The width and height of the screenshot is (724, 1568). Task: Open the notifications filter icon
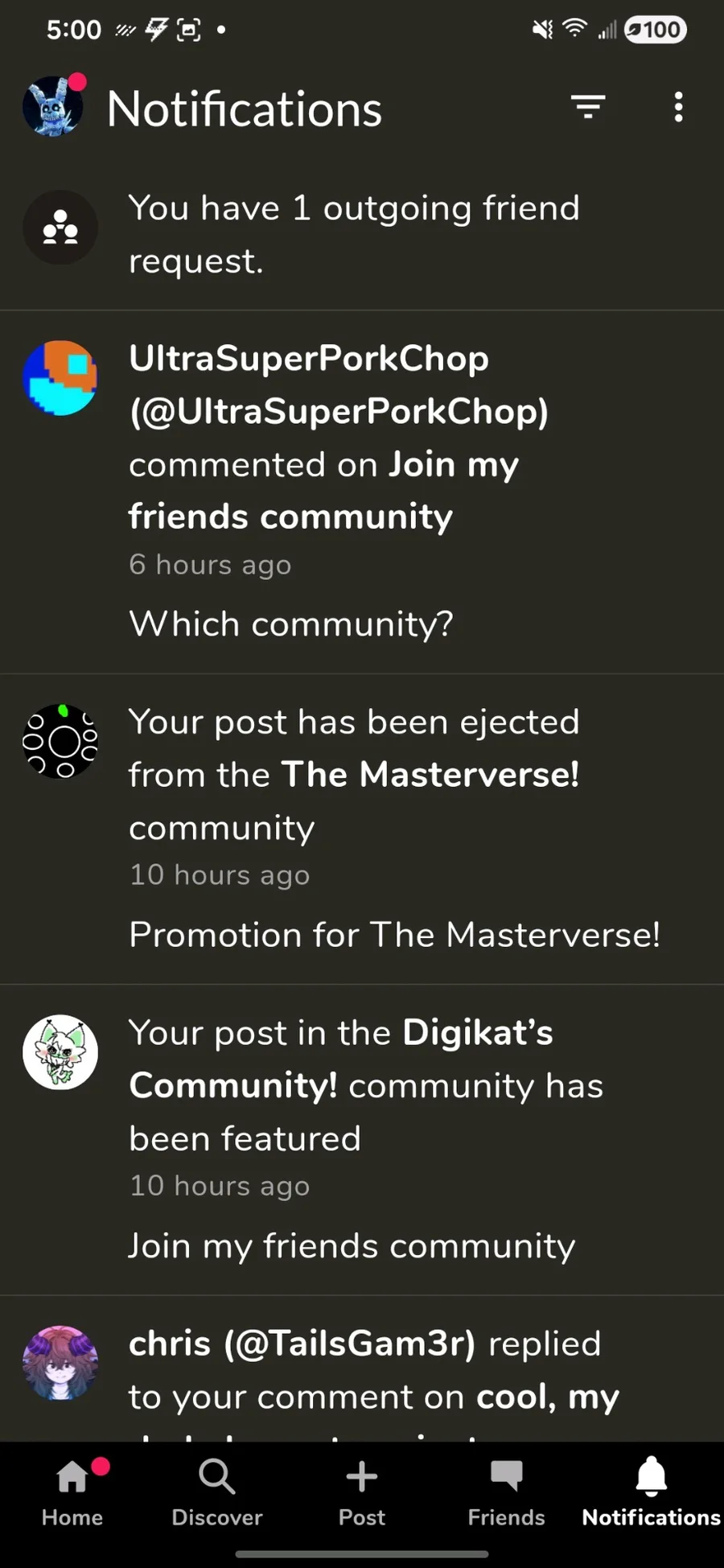(588, 107)
